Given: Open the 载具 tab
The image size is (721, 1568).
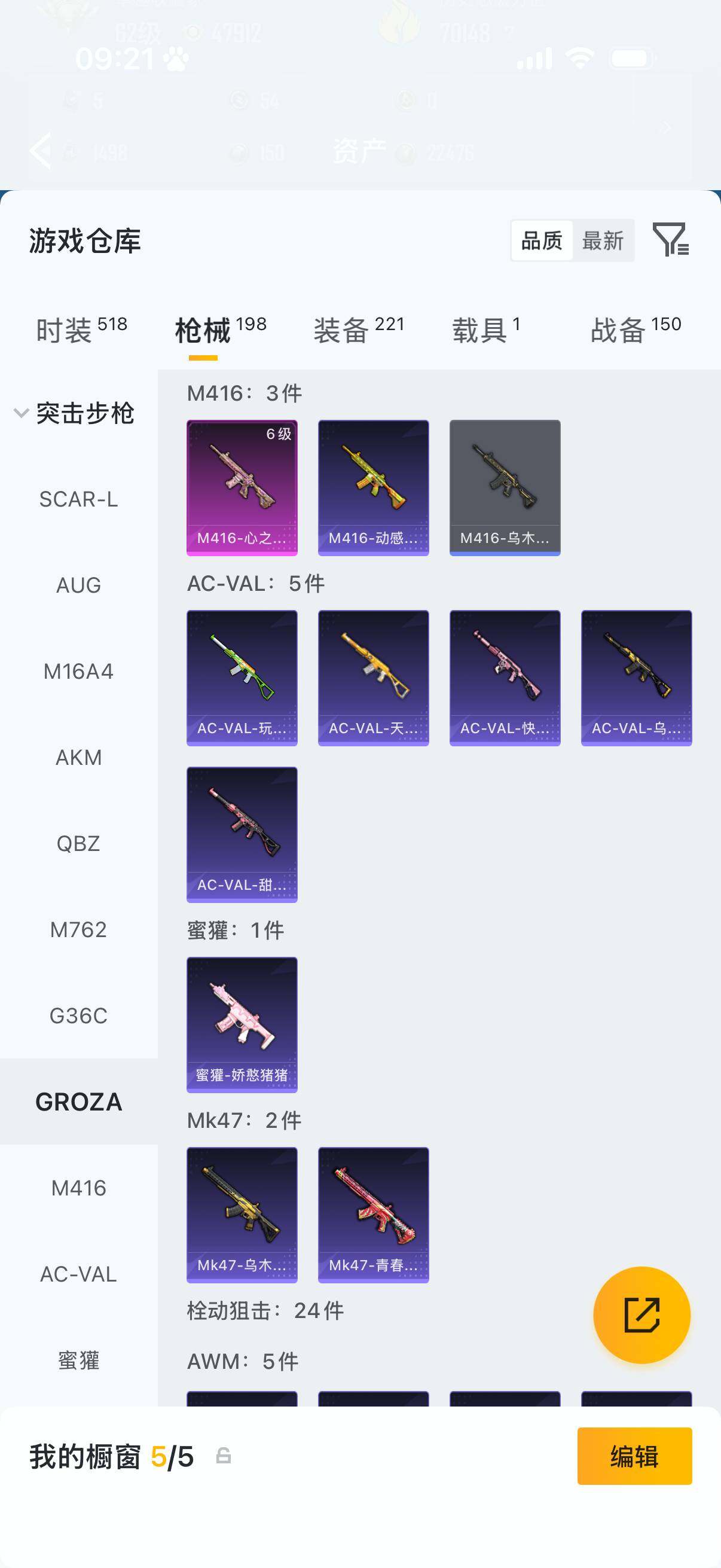Looking at the screenshot, I should 485,330.
